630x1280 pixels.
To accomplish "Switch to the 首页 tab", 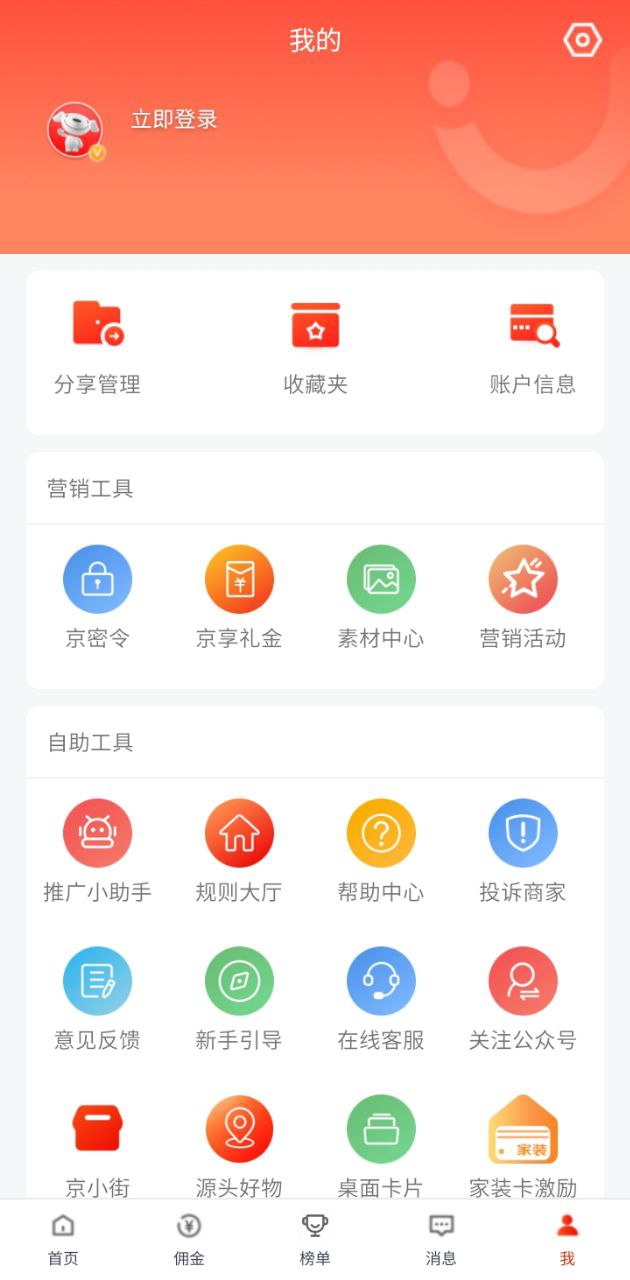I will [63, 1240].
